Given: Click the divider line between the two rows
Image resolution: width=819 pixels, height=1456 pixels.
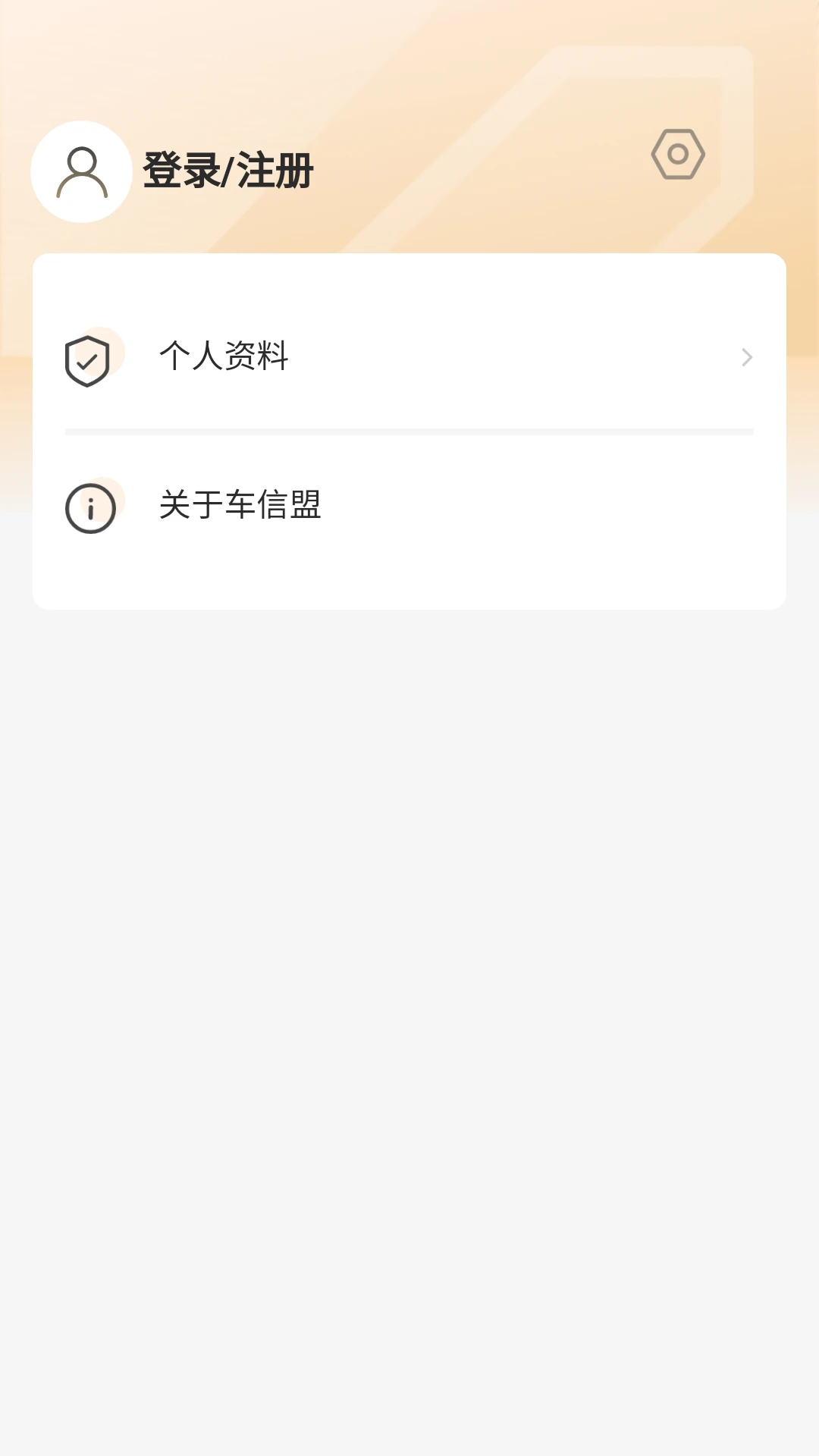Looking at the screenshot, I should tap(409, 431).
